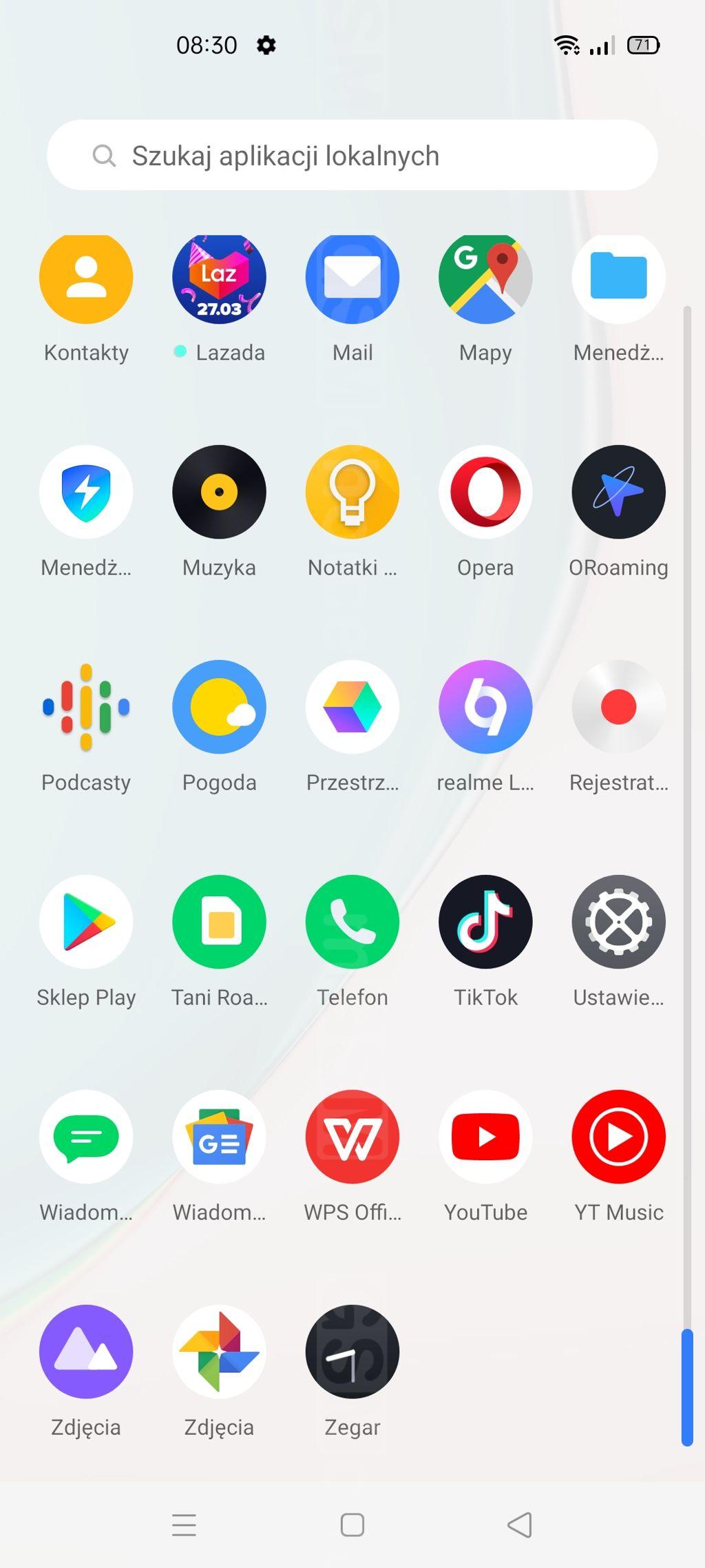Screen dimensions: 705x1568
Task: Launch the Telefon dialer
Action: coord(352,922)
